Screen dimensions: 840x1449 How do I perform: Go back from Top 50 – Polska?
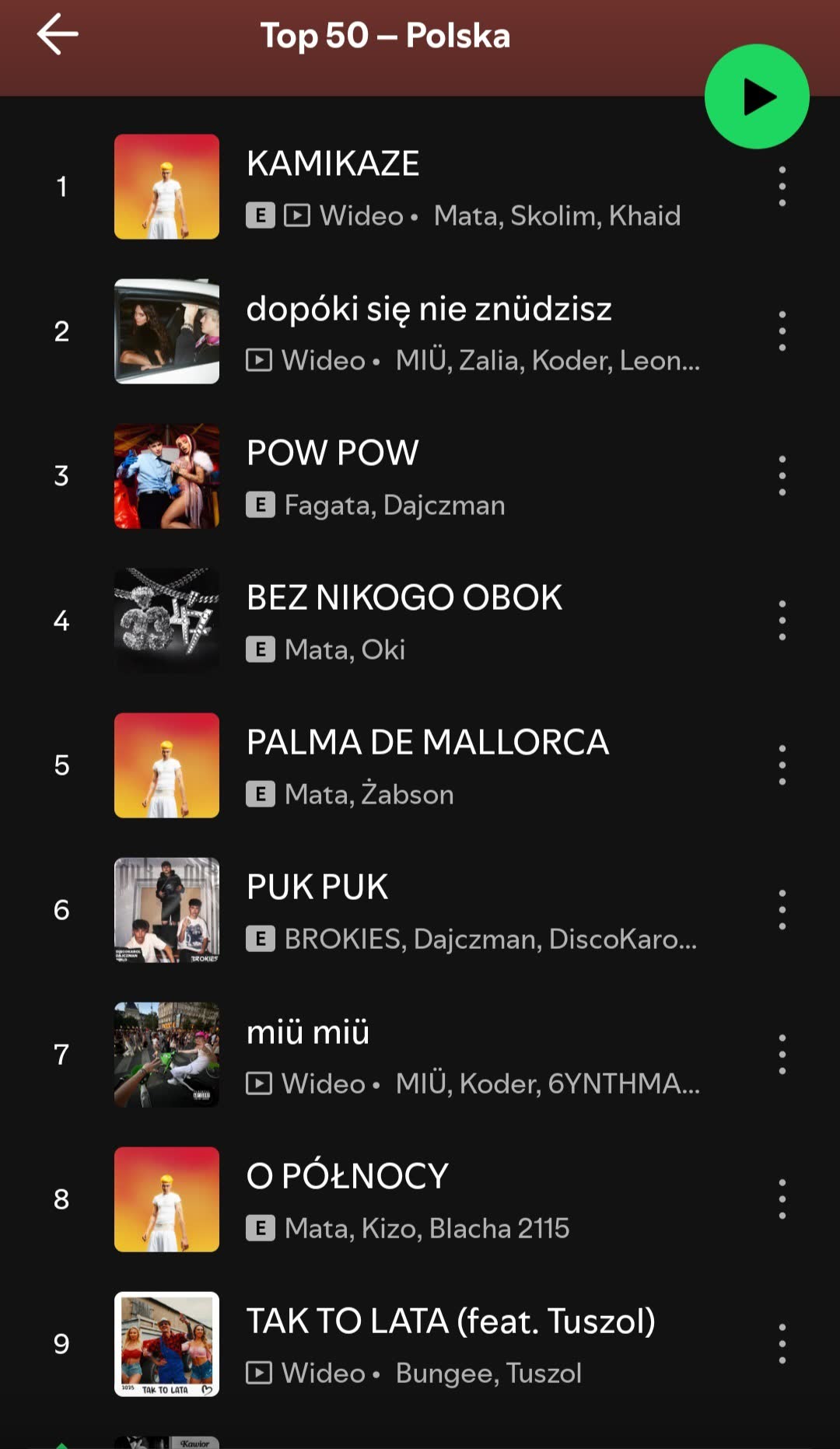tap(58, 35)
